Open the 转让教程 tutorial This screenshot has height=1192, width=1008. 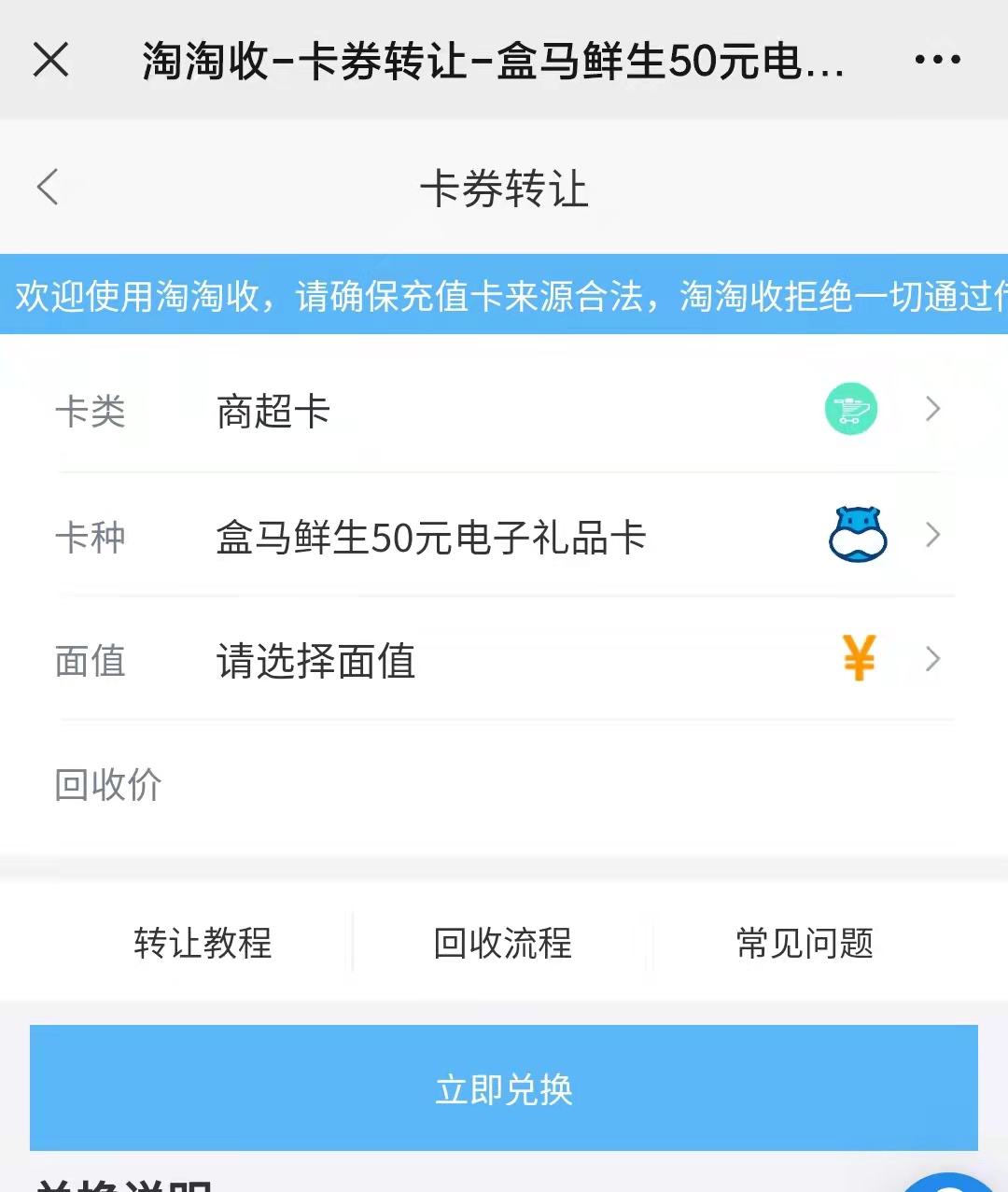pyautogui.click(x=203, y=943)
